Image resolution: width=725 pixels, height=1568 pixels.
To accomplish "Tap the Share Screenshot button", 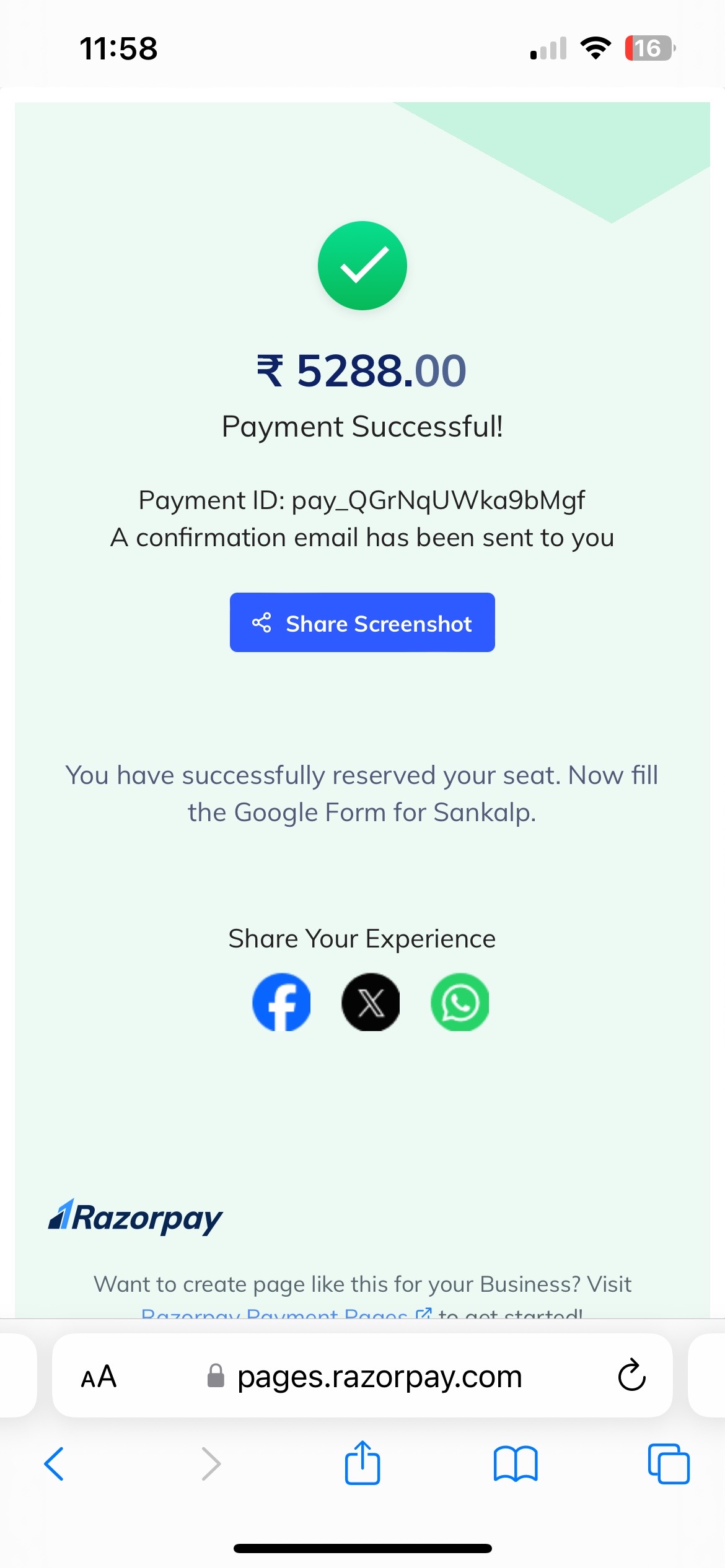I will point(362,622).
